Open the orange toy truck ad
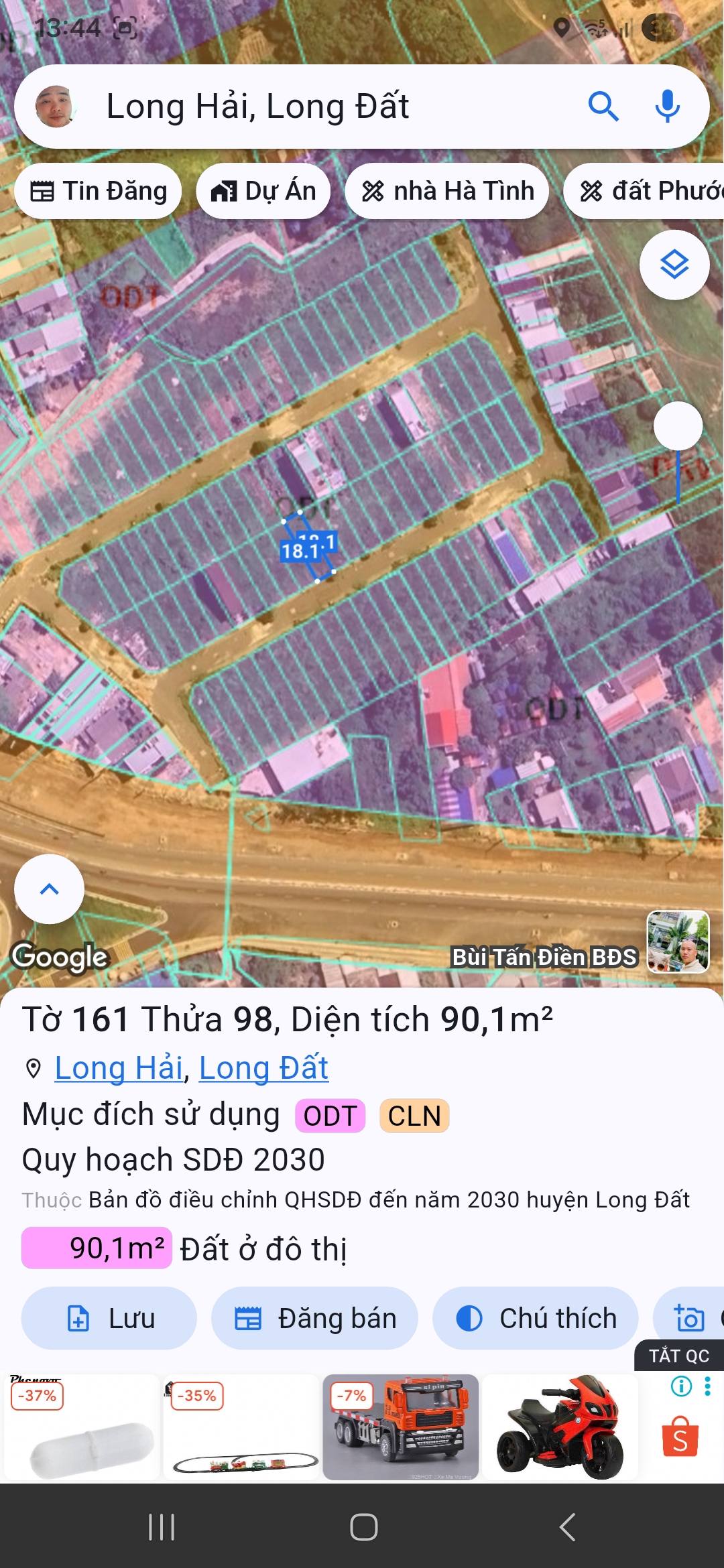The width and height of the screenshot is (724, 1568). (x=401, y=1427)
